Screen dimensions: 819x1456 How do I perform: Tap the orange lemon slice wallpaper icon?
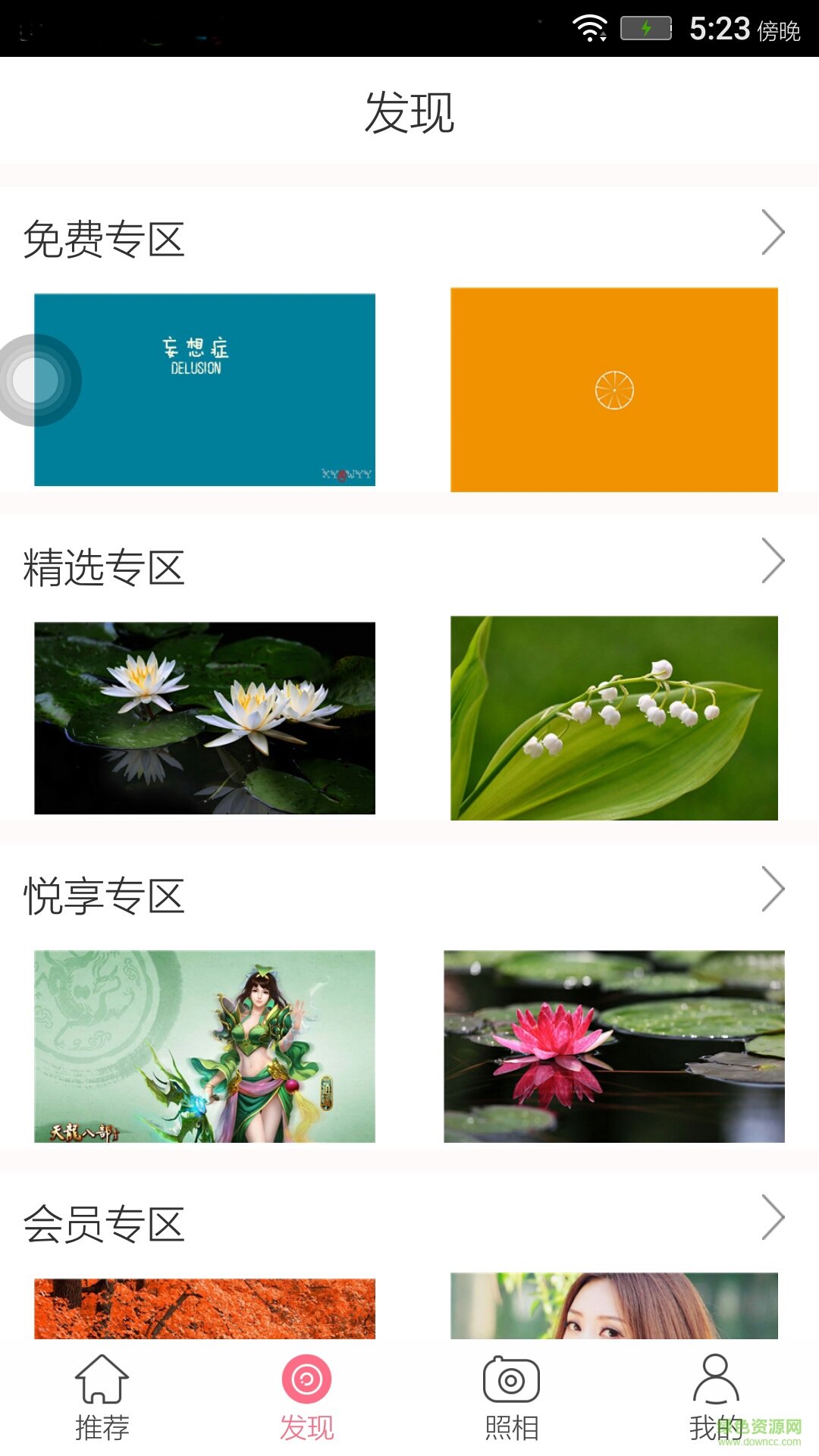[x=616, y=389]
